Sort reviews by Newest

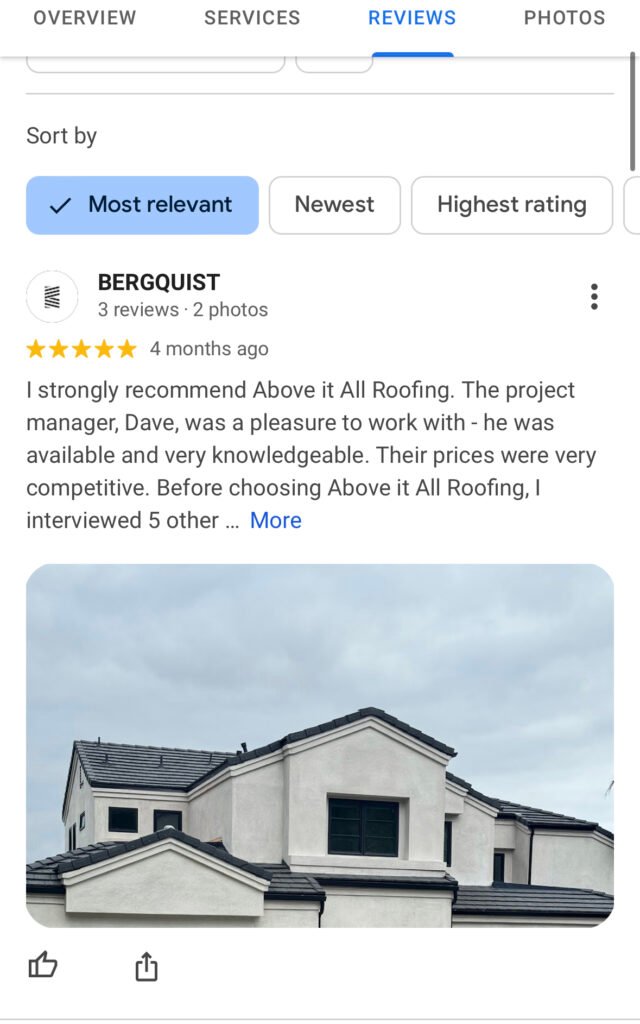click(334, 205)
